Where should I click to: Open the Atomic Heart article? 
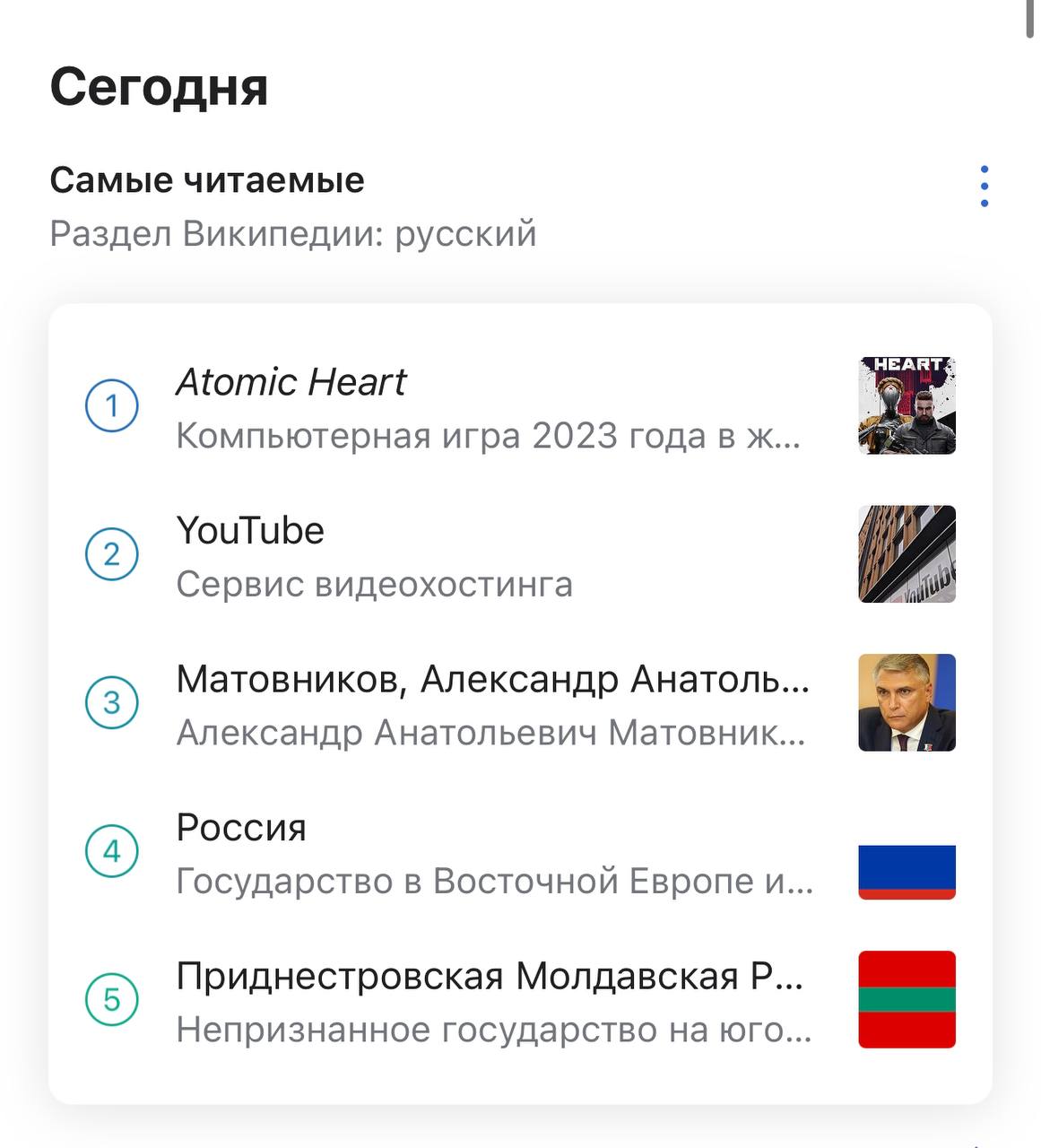point(489,406)
